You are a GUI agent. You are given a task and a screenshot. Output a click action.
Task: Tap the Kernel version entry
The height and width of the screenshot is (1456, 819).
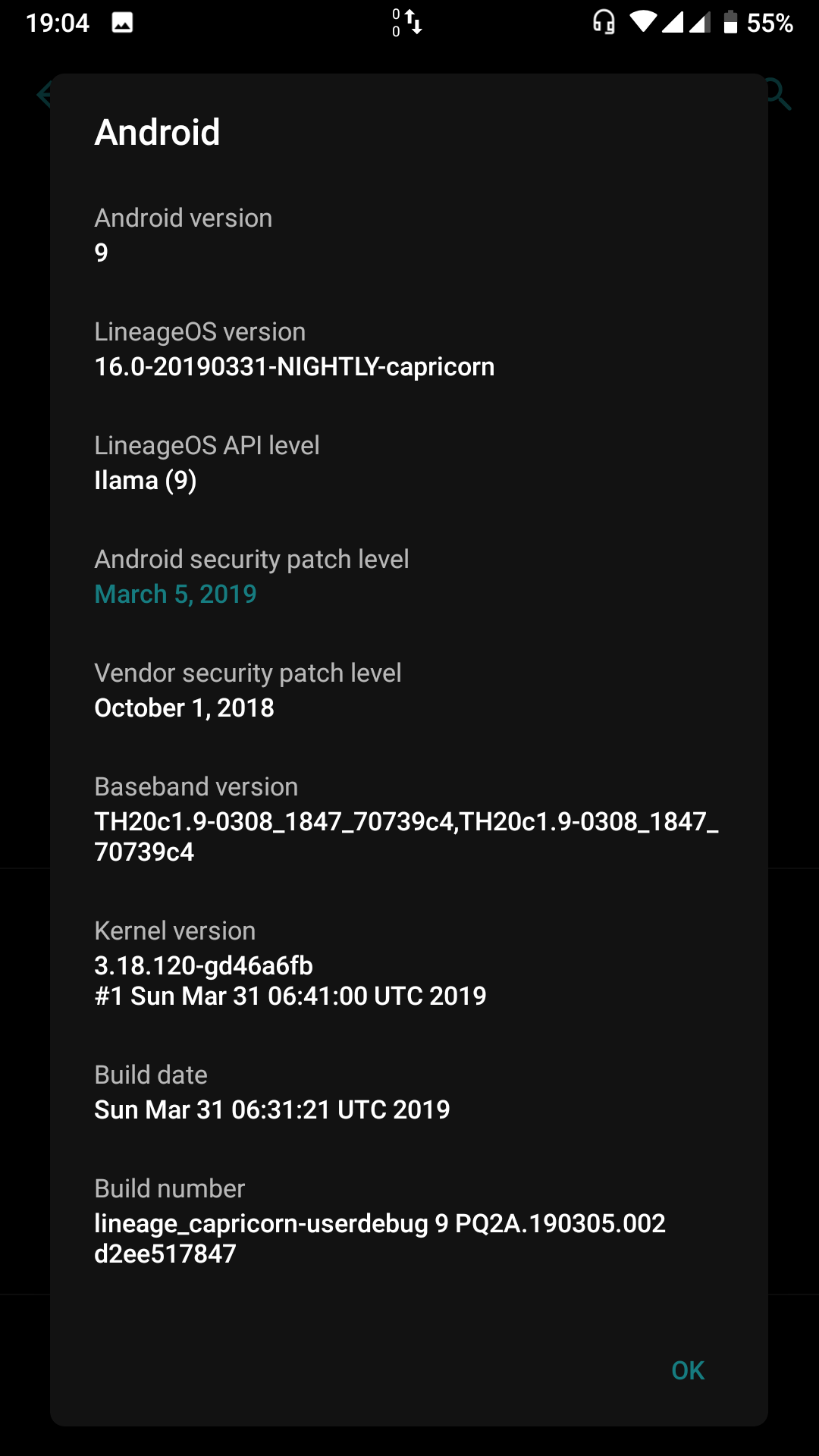pos(409,964)
